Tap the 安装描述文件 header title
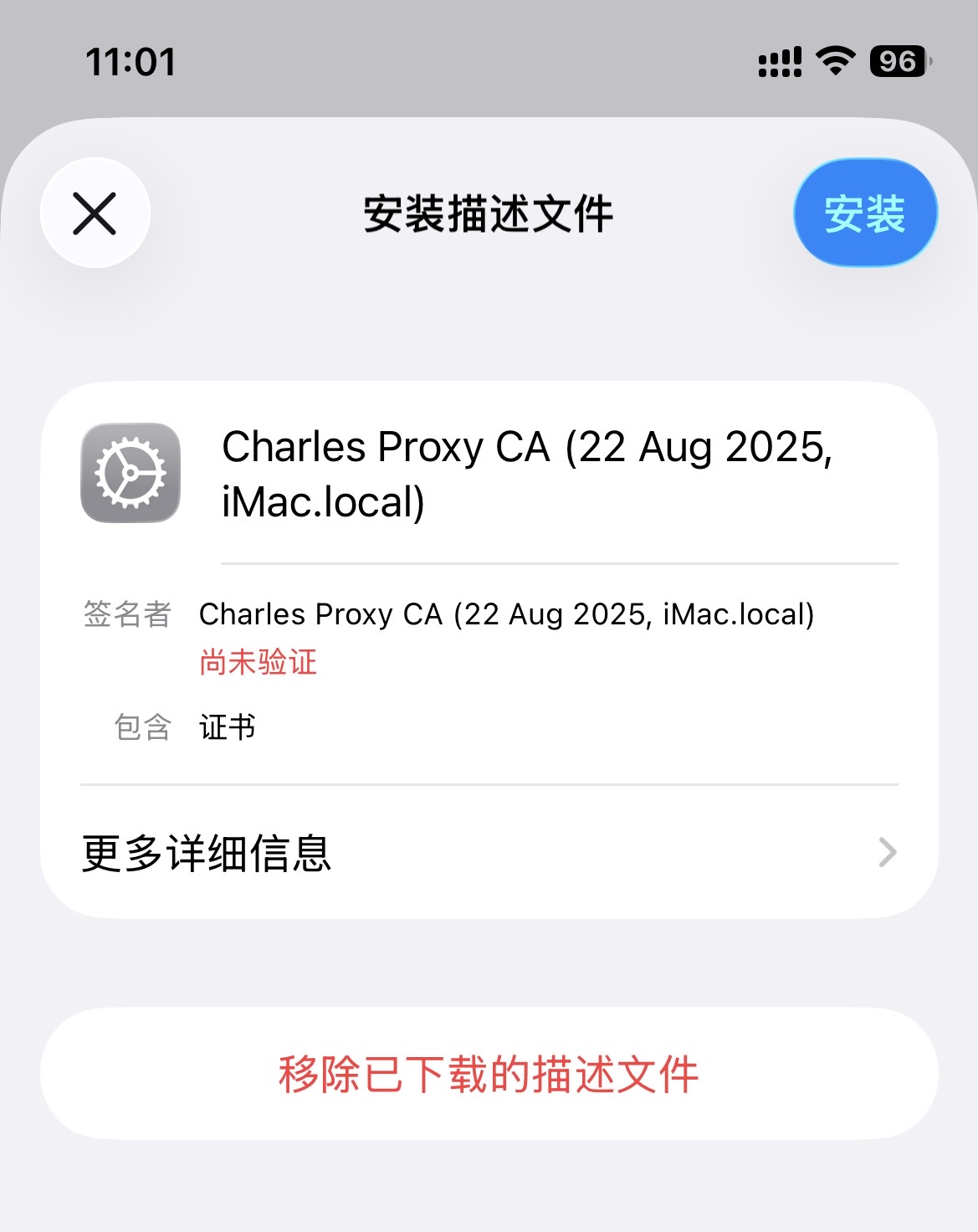This screenshot has width=978, height=1232. pos(489,213)
